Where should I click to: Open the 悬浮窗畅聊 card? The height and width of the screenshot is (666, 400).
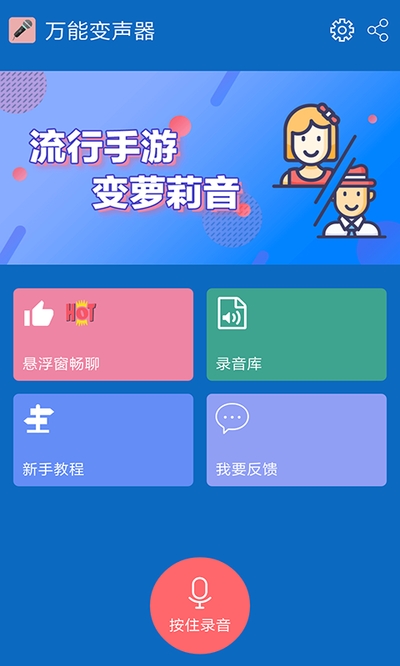[103, 334]
